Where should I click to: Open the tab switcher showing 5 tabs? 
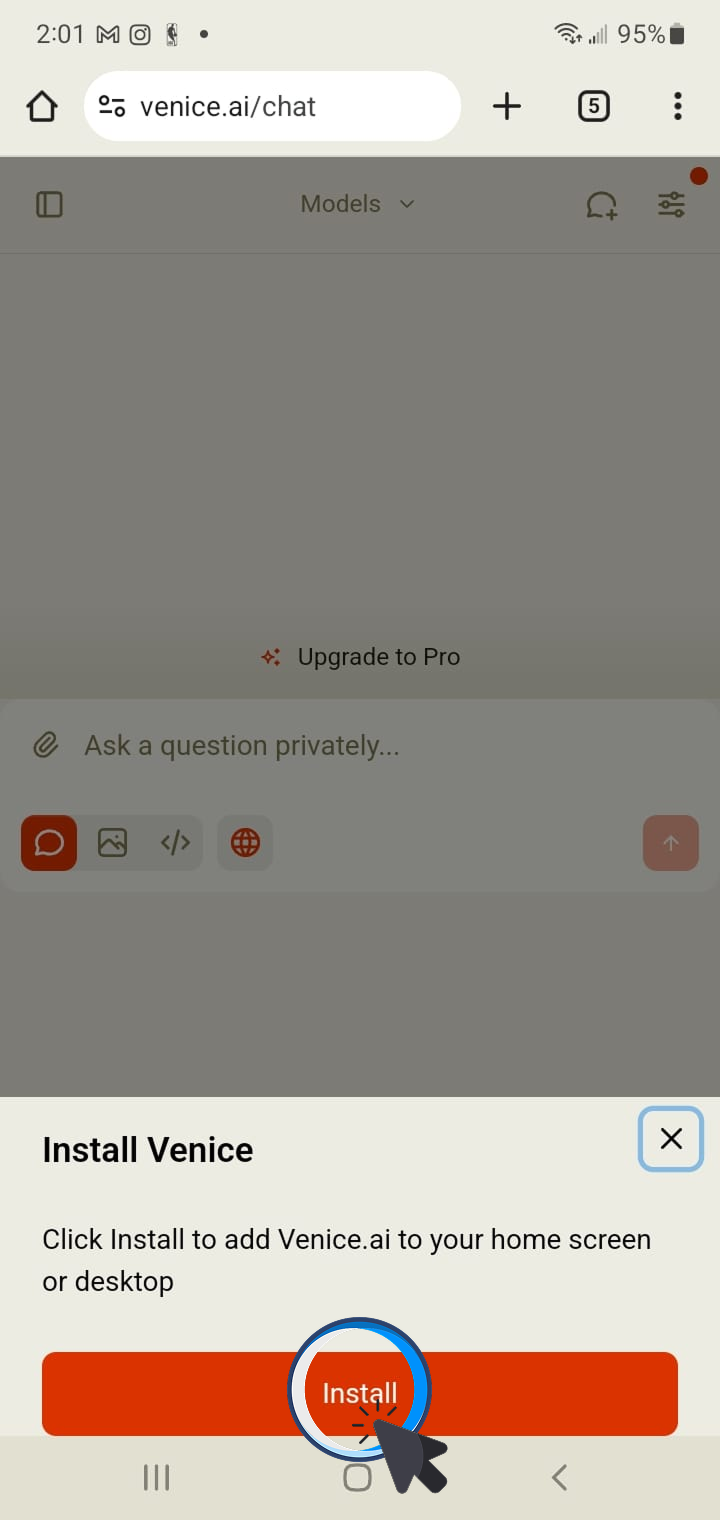tap(594, 106)
